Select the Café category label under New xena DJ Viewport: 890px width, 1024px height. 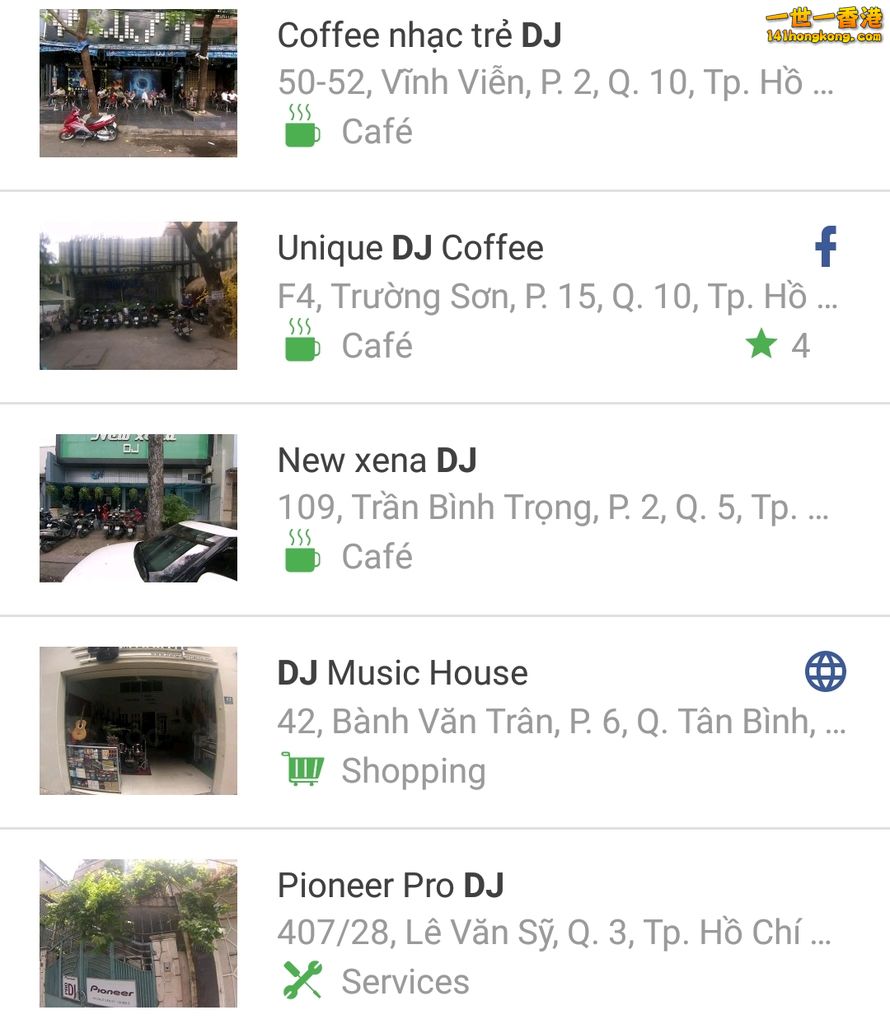point(379,556)
